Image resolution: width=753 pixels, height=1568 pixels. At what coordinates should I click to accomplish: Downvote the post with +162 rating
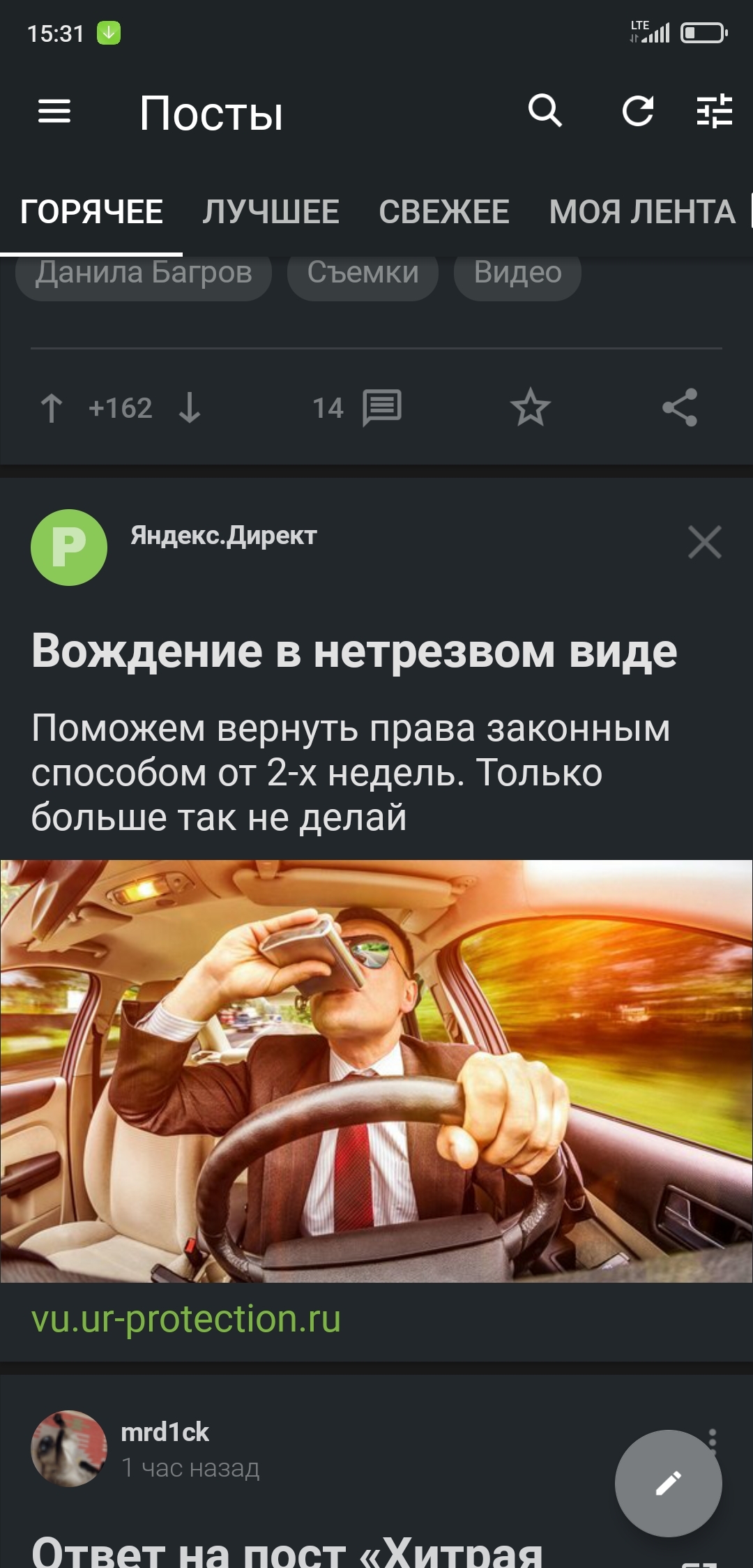[x=190, y=408]
